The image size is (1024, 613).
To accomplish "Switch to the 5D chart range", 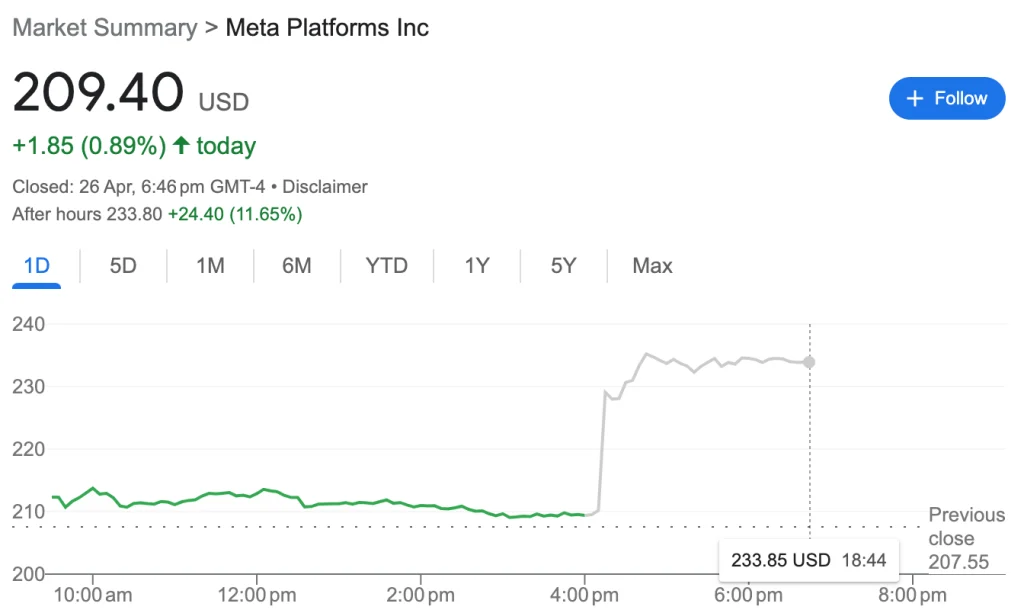I will [123, 266].
